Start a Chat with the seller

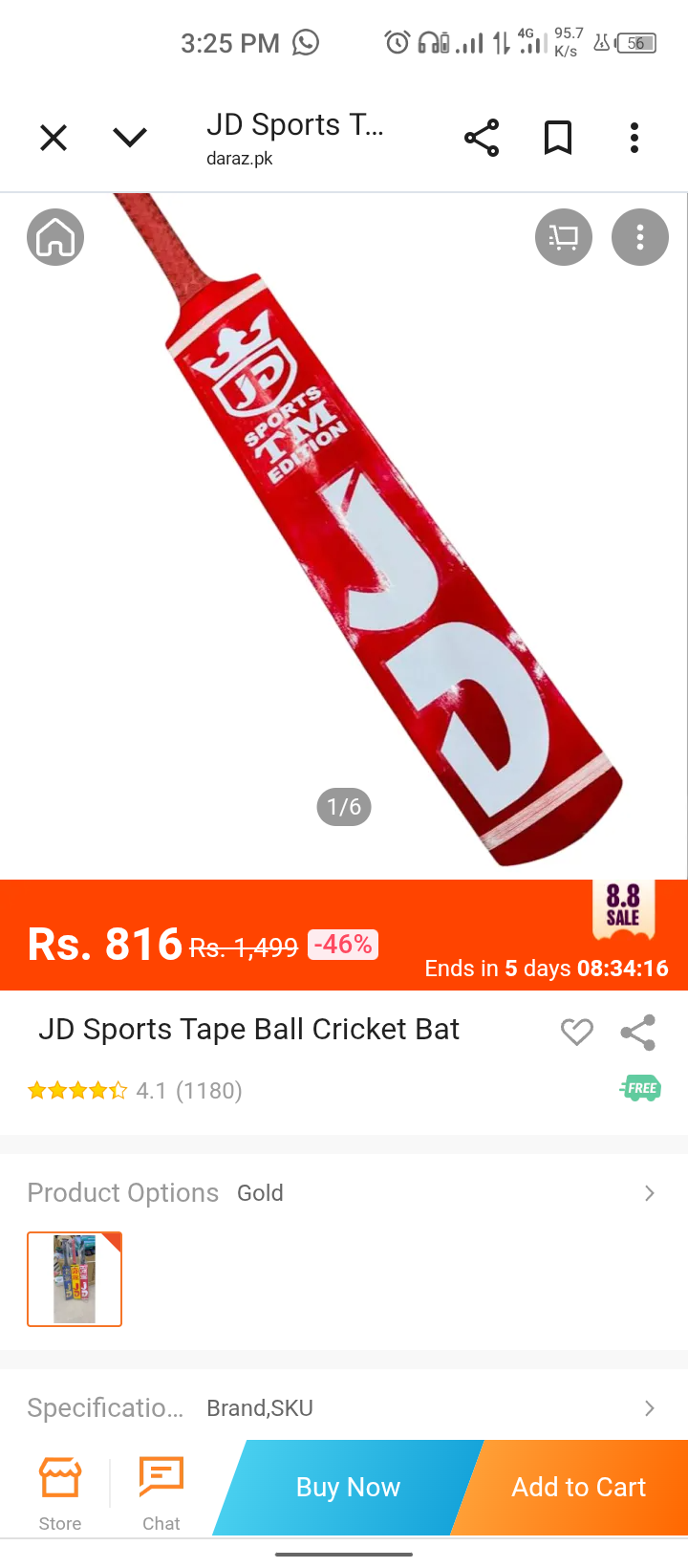pos(161,1494)
